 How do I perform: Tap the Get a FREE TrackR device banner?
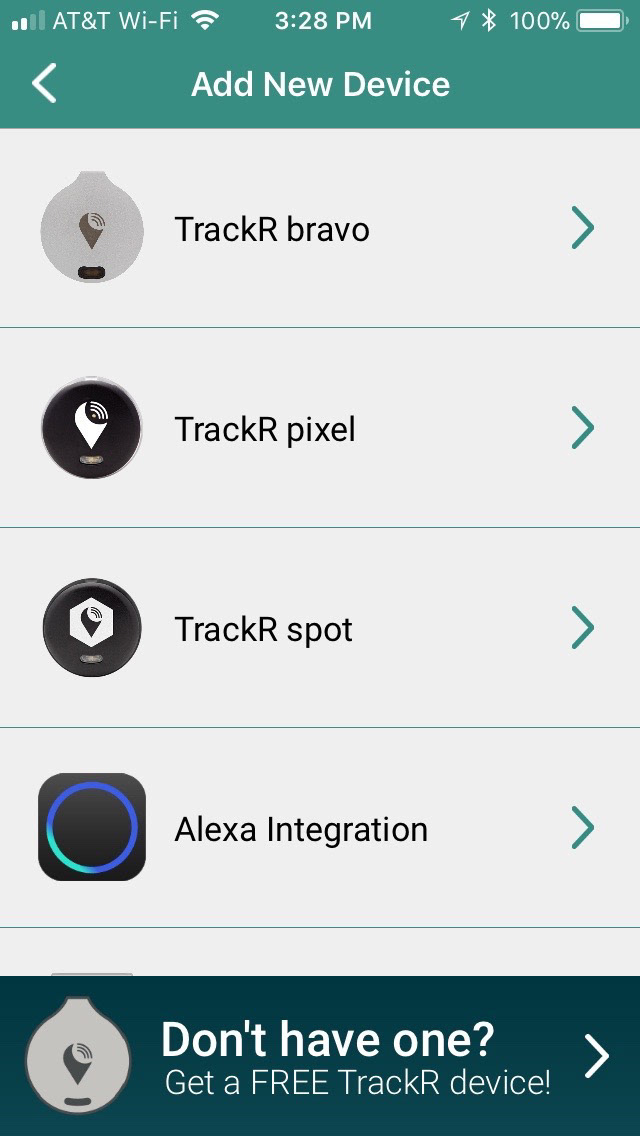[x=320, y=1056]
